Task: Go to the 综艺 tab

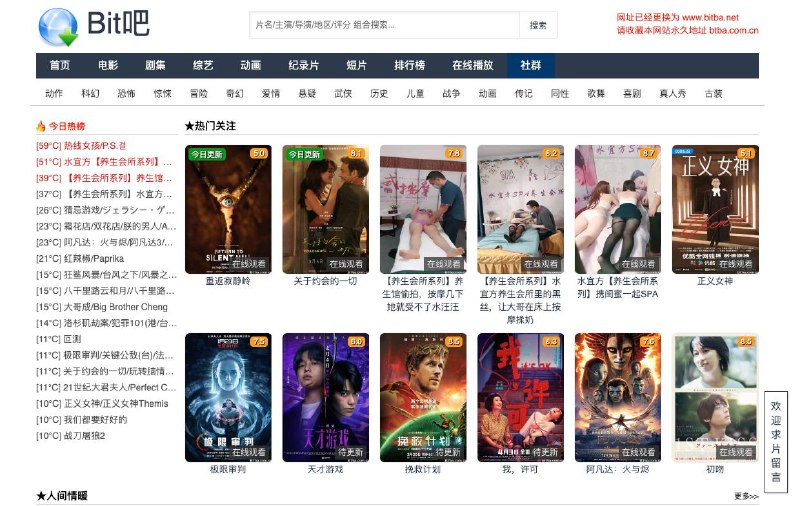Action: click(203, 65)
